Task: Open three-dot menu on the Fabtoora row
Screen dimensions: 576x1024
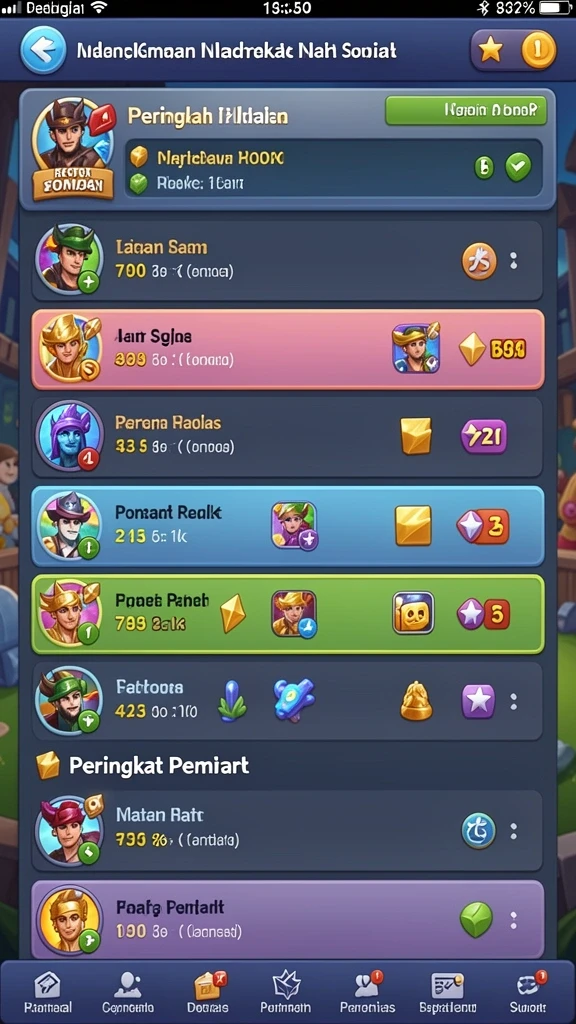Action: (514, 702)
